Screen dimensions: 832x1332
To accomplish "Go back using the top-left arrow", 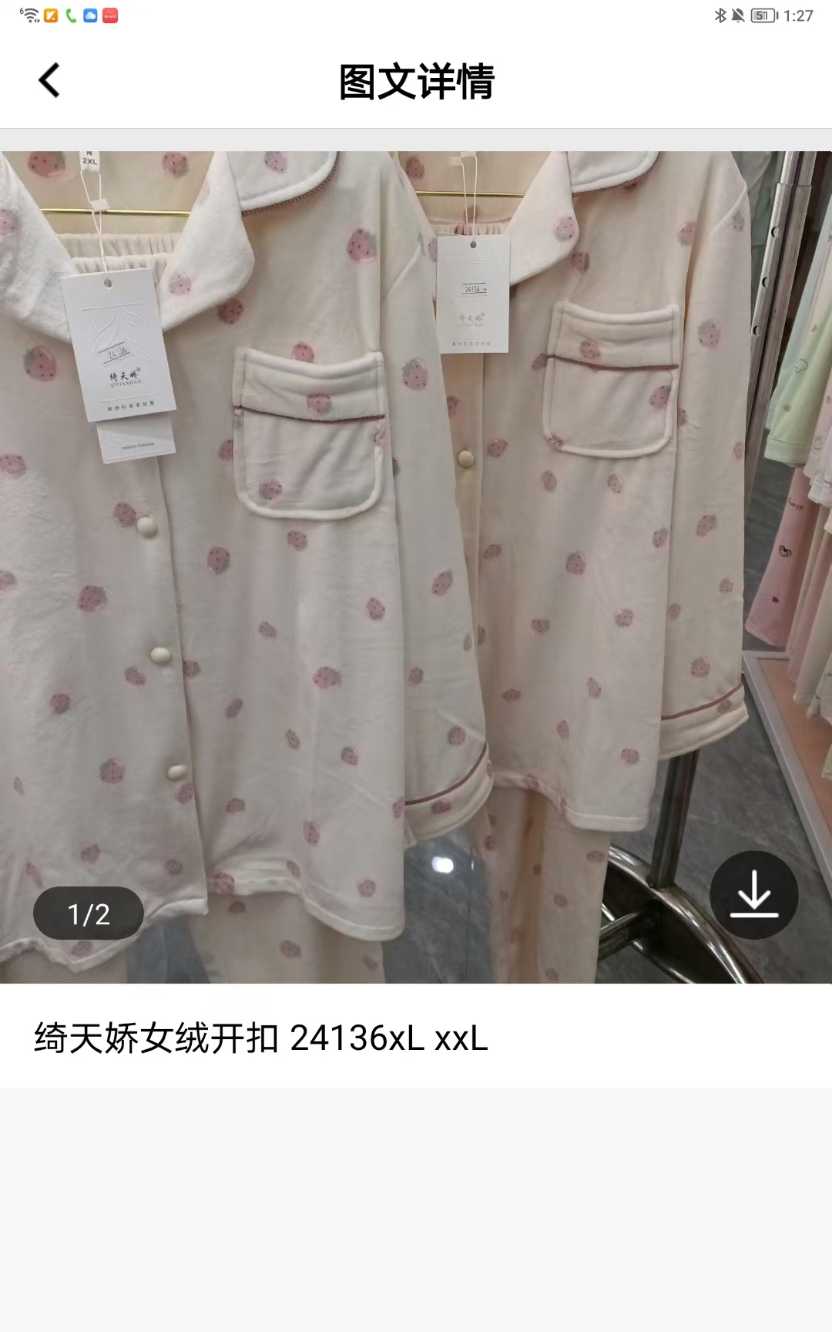I will (x=49, y=81).
